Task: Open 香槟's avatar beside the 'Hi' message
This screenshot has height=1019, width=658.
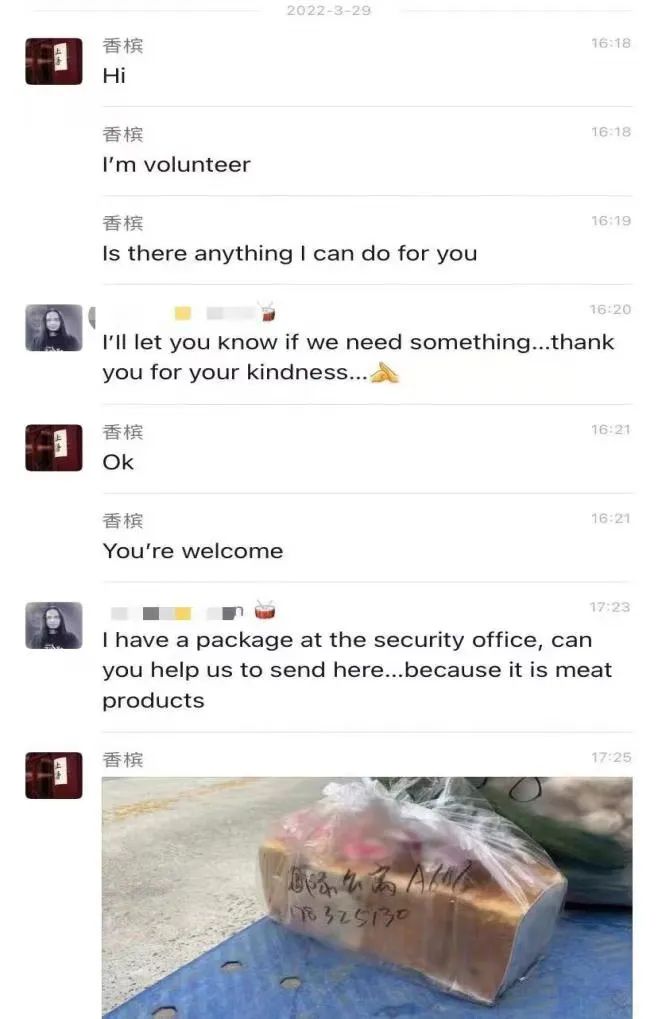Action: tap(54, 61)
